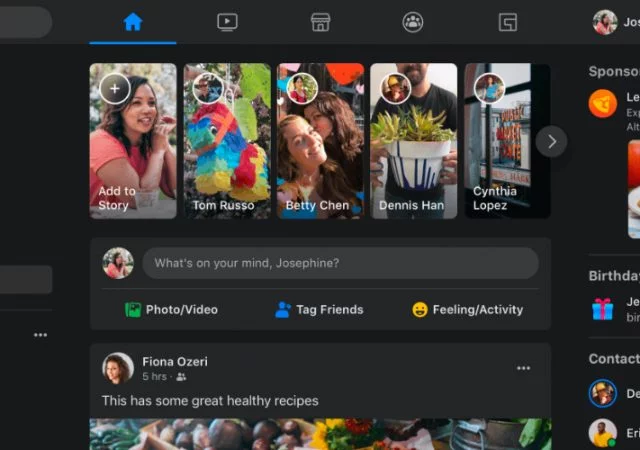This screenshot has height=450, width=640.
Task: Open the profile avatar in top bar
Action: (x=605, y=22)
